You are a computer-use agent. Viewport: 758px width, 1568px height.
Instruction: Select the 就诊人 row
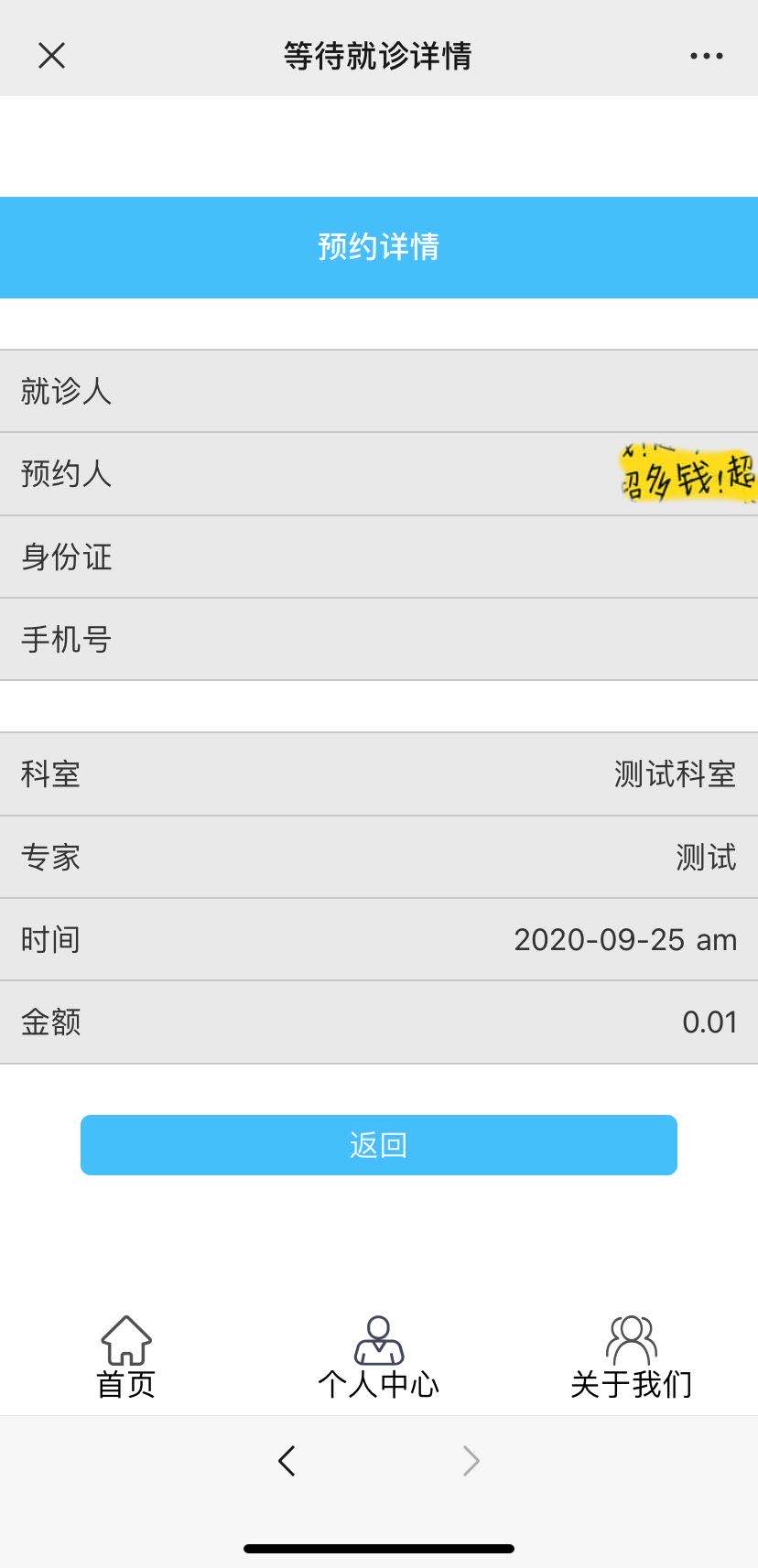coord(379,392)
